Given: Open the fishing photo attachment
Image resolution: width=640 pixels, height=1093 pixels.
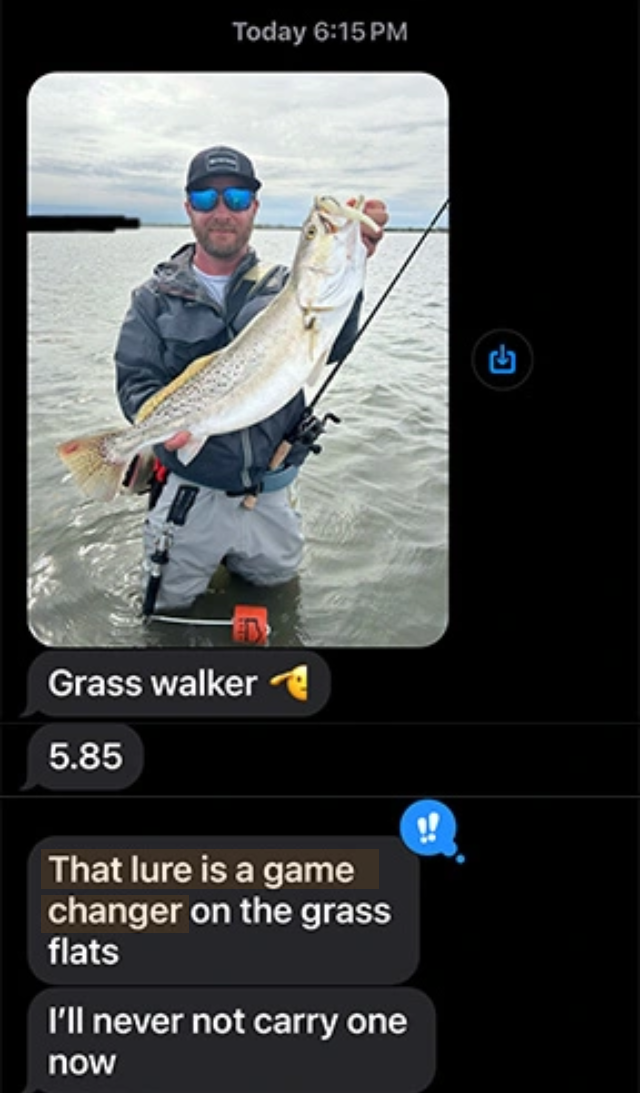Looking at the screenshot, I should (x=238, y=360).
